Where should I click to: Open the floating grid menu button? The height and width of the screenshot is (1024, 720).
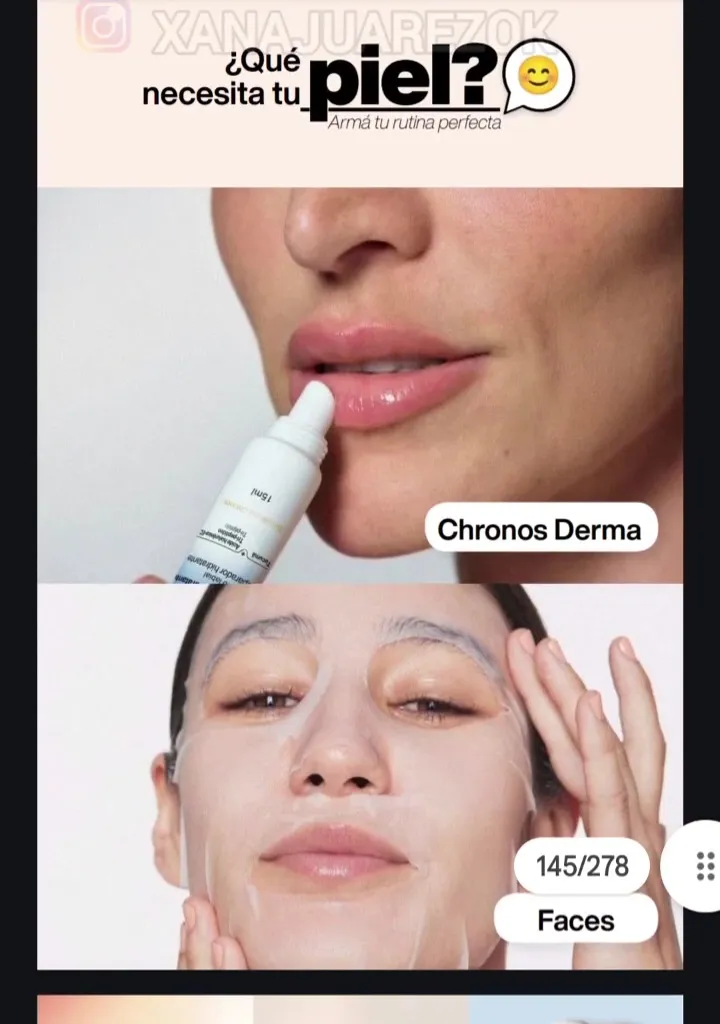[704, 866]
